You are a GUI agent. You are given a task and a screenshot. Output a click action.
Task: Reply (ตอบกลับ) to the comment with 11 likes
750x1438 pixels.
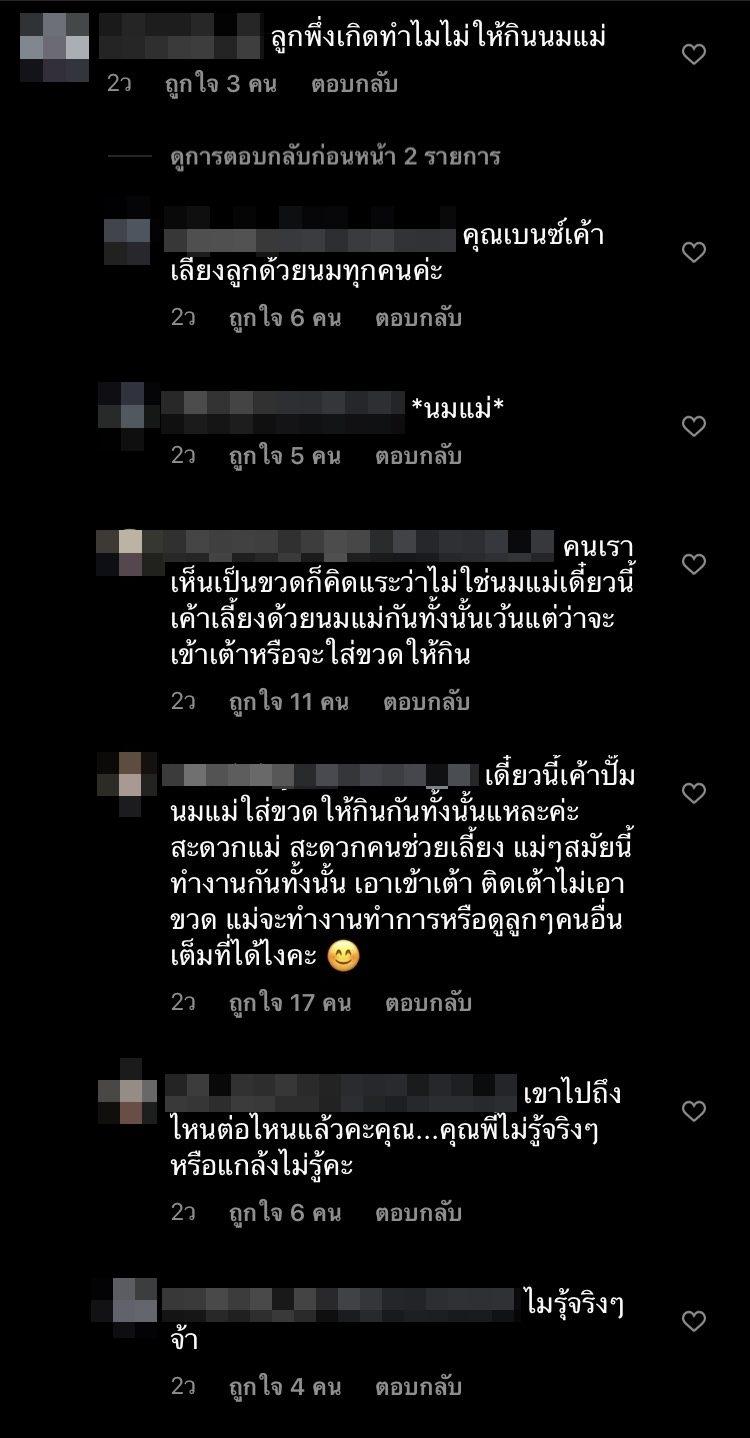(426, 701)
